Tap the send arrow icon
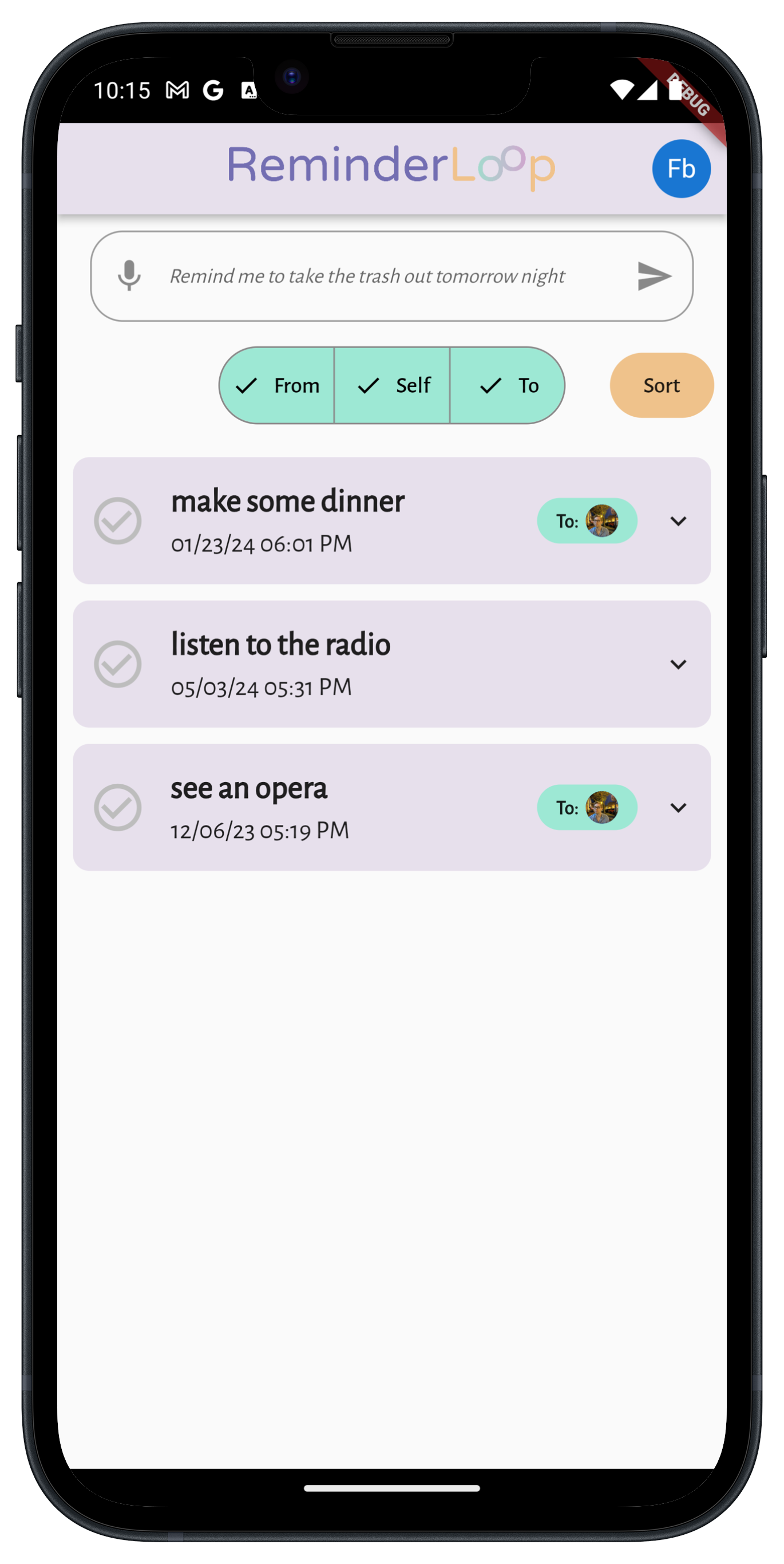Viewport: 784px width, 1564px height. [x=654, y=277]
